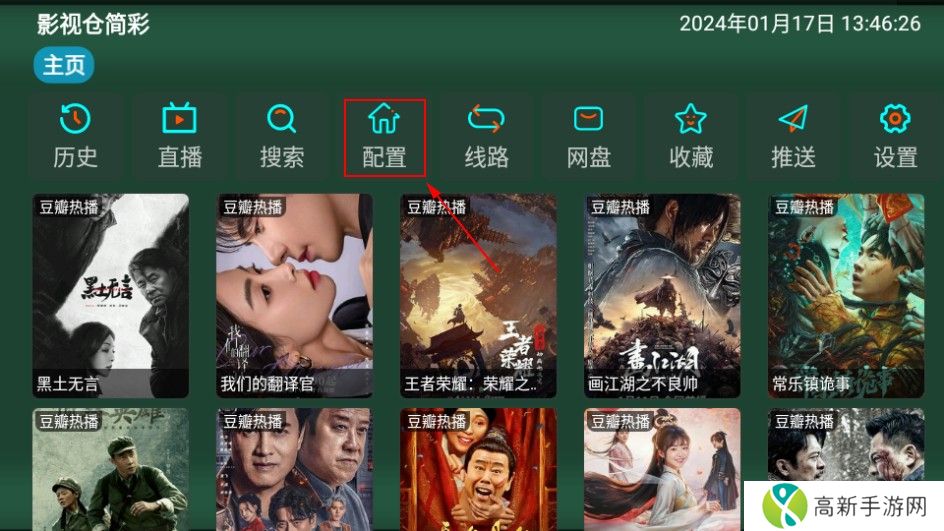Open 设置 settings

895,137
